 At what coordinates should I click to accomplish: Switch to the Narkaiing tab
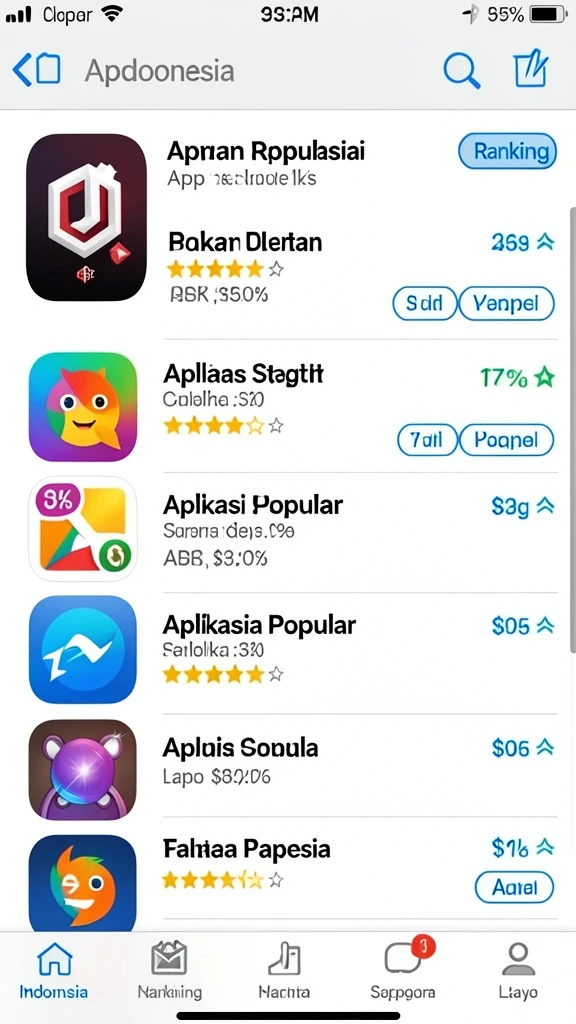(x=169, y=971)
